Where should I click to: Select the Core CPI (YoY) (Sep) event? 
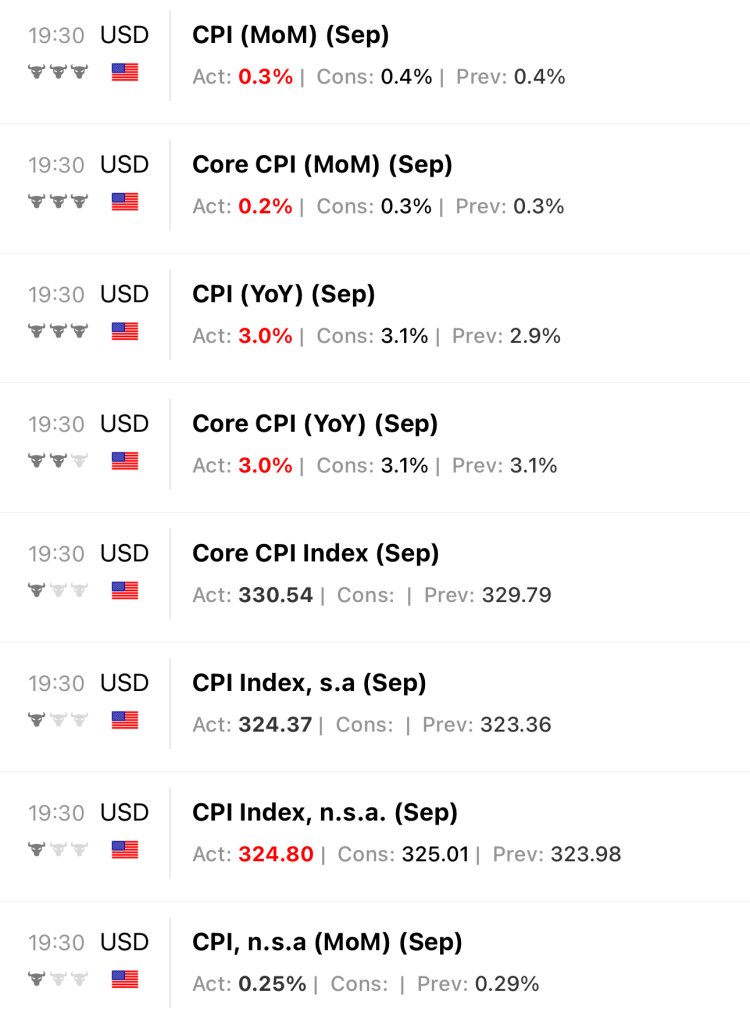point(315,424)
